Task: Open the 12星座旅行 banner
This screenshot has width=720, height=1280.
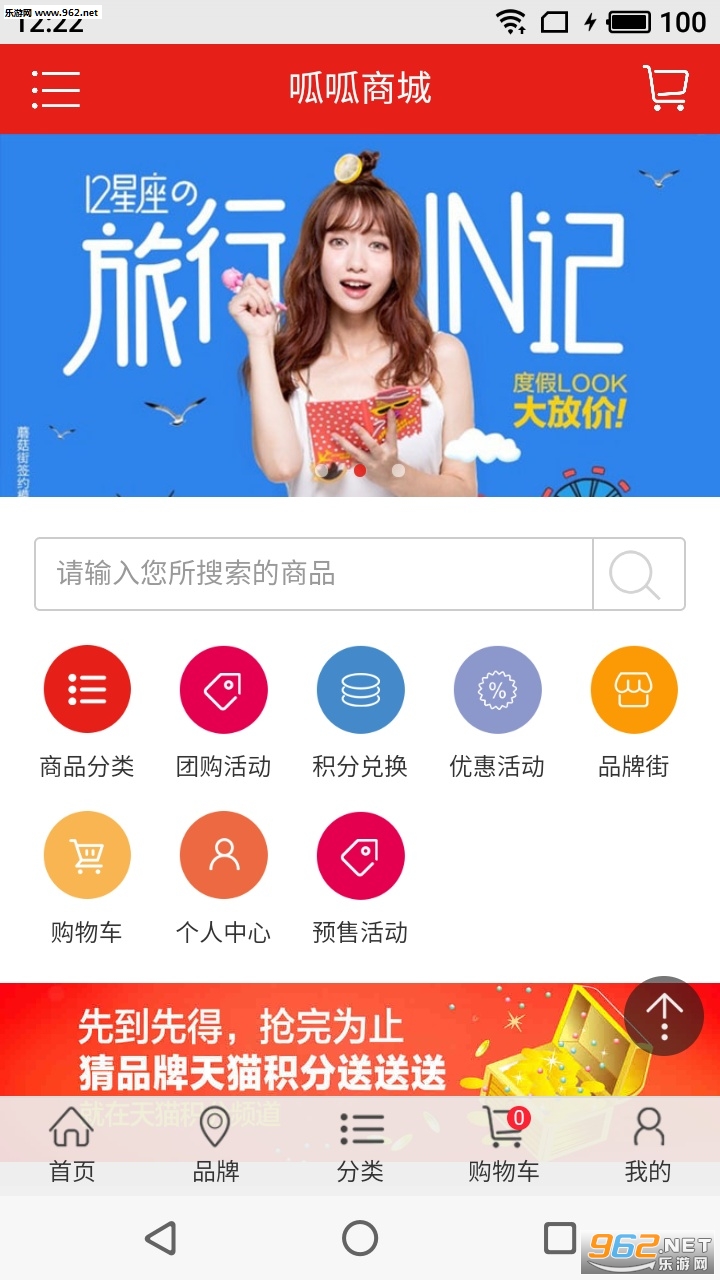Action: (360, 315)
